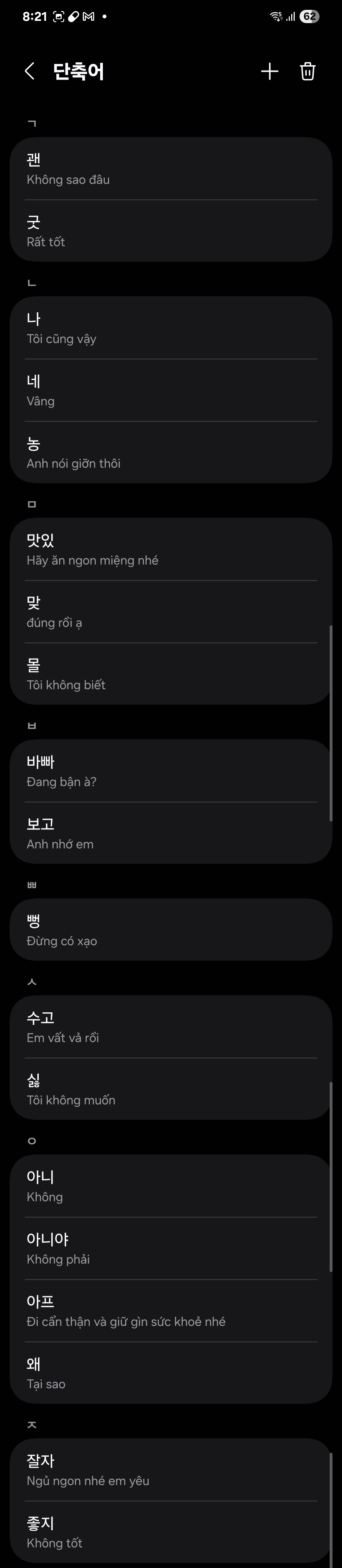This screenshot has height=1568, width=342.
Task: Open the 바빠 'Đang bận à?' shortcut
Action: [x=171, y=771]
